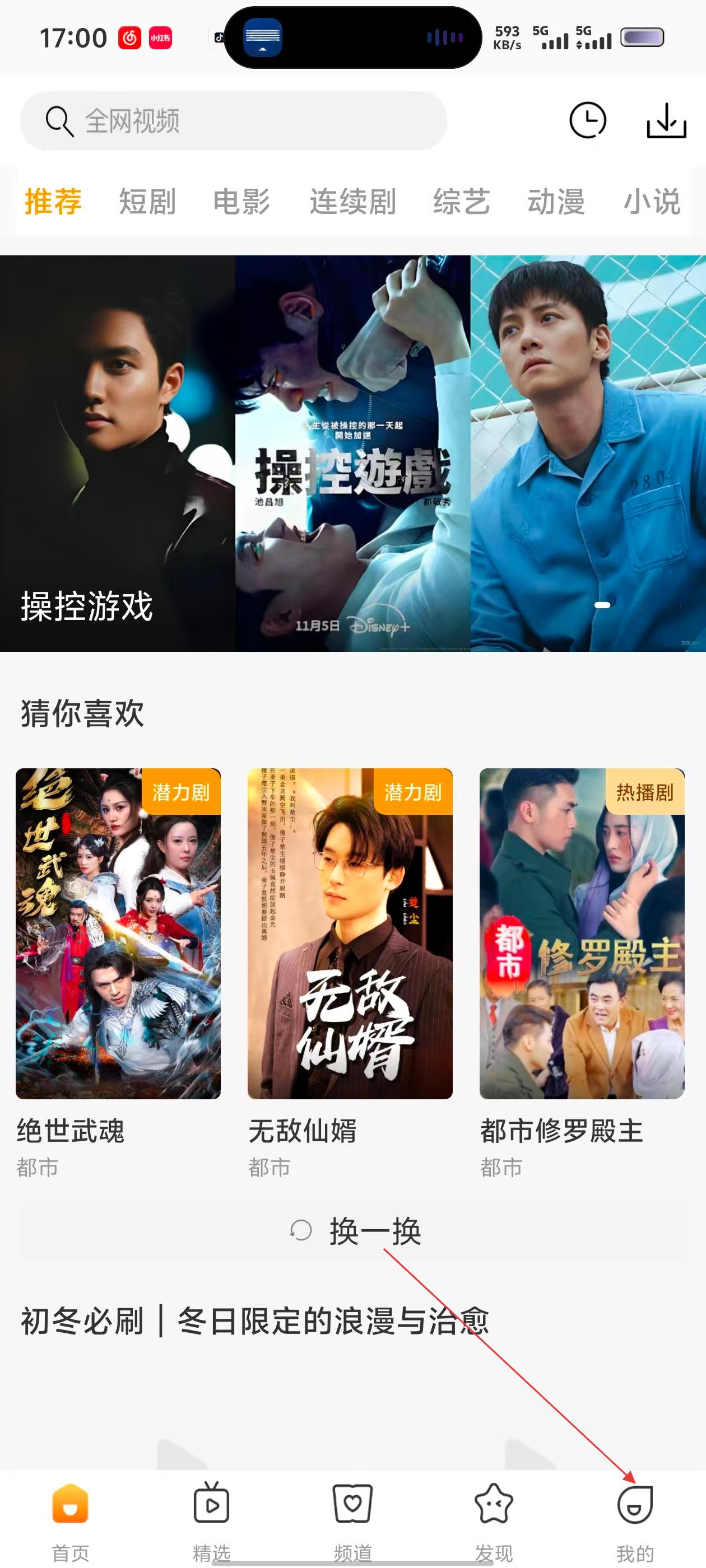Open the 小说 tab

pyautogui.click(x=652, y=202)
